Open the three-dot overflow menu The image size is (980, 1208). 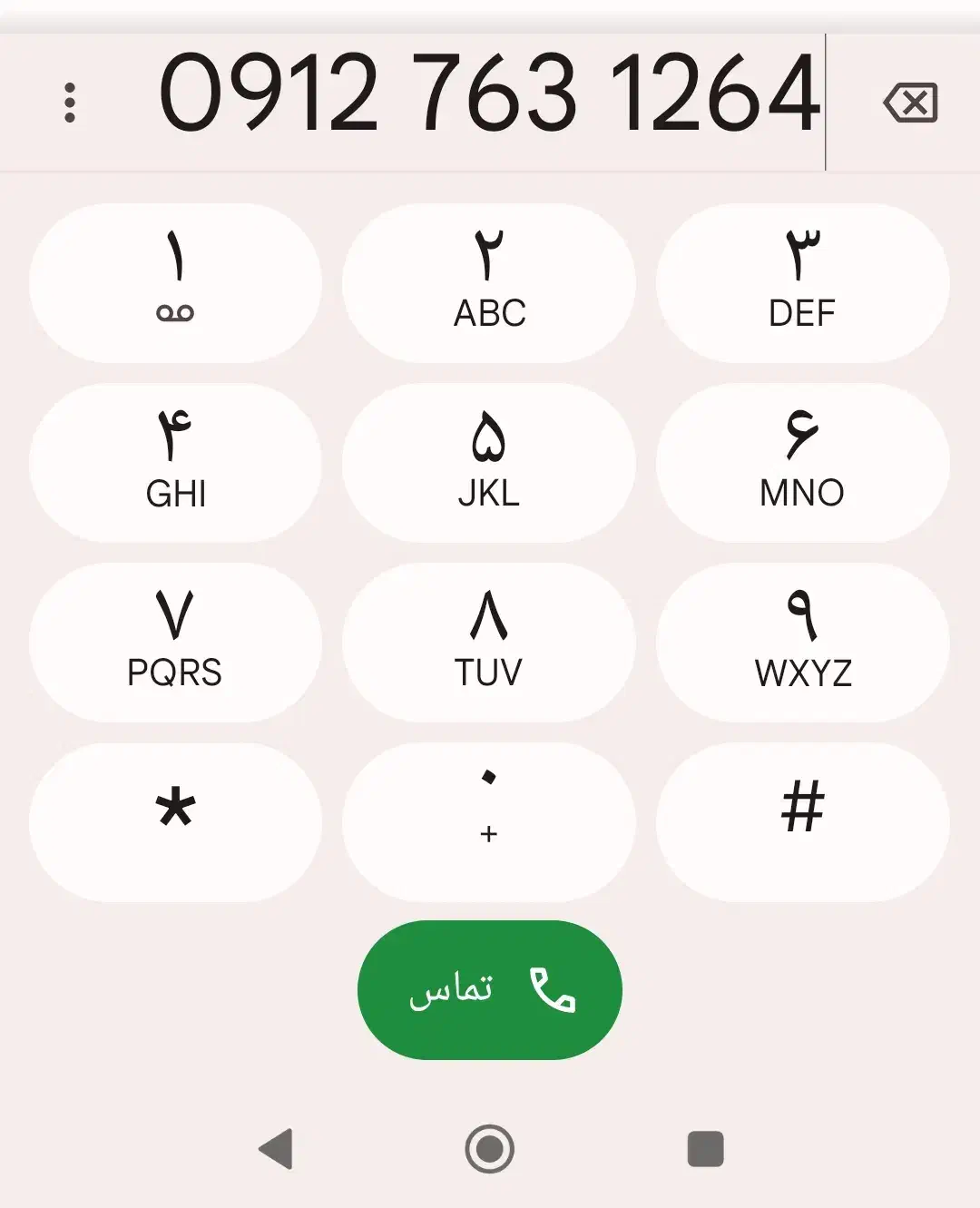(71, 102)
